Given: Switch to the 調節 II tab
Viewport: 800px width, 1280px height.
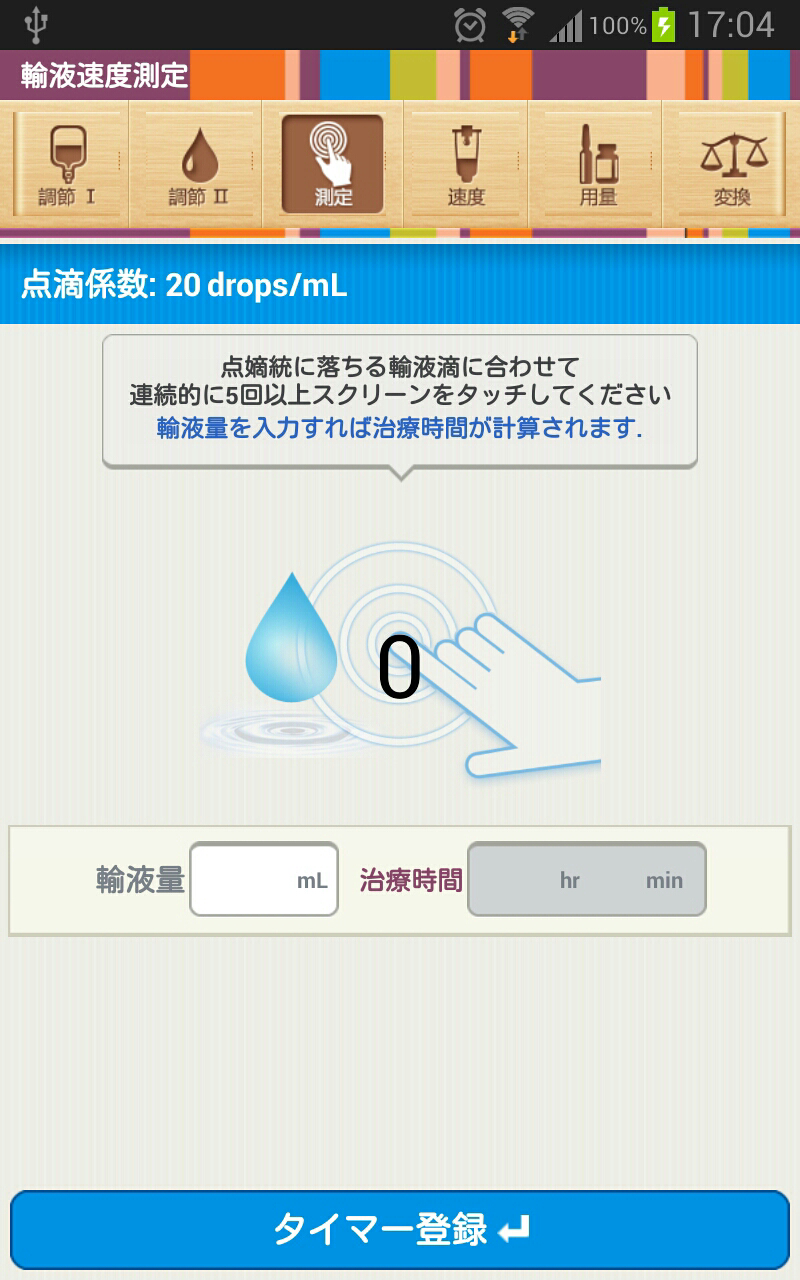Looking at the screenshot, I should coord(198,166).
